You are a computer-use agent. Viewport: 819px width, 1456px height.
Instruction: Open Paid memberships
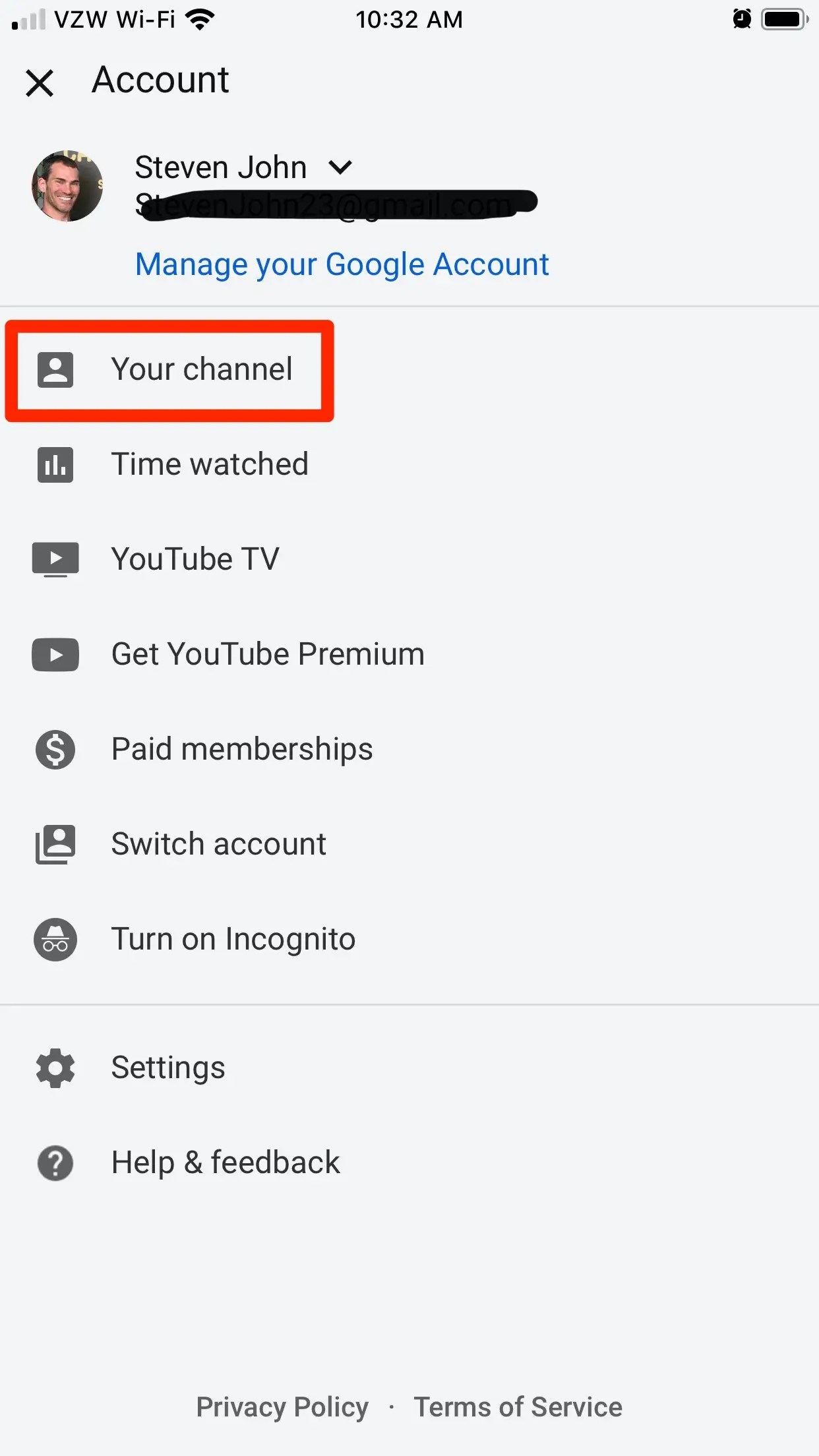241,749
